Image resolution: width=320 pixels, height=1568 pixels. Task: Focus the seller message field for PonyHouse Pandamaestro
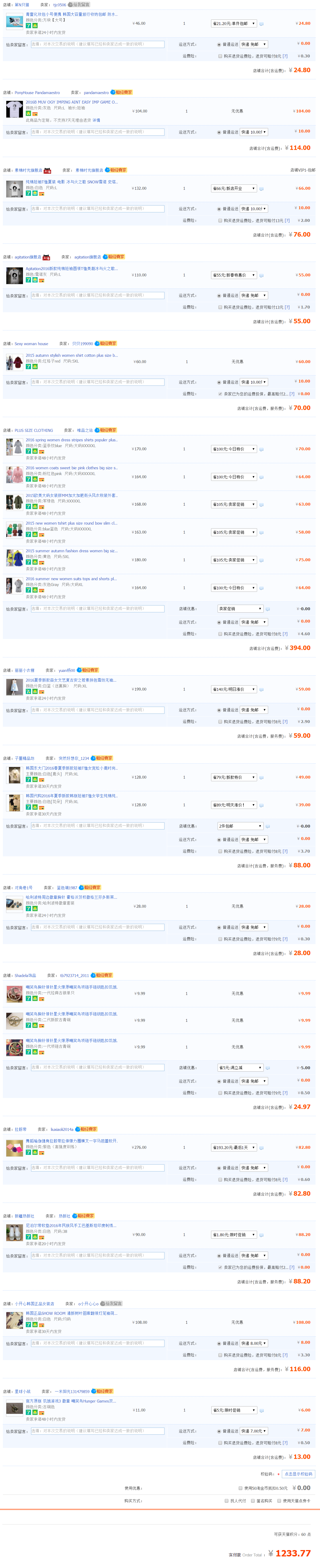coord(97,132)
